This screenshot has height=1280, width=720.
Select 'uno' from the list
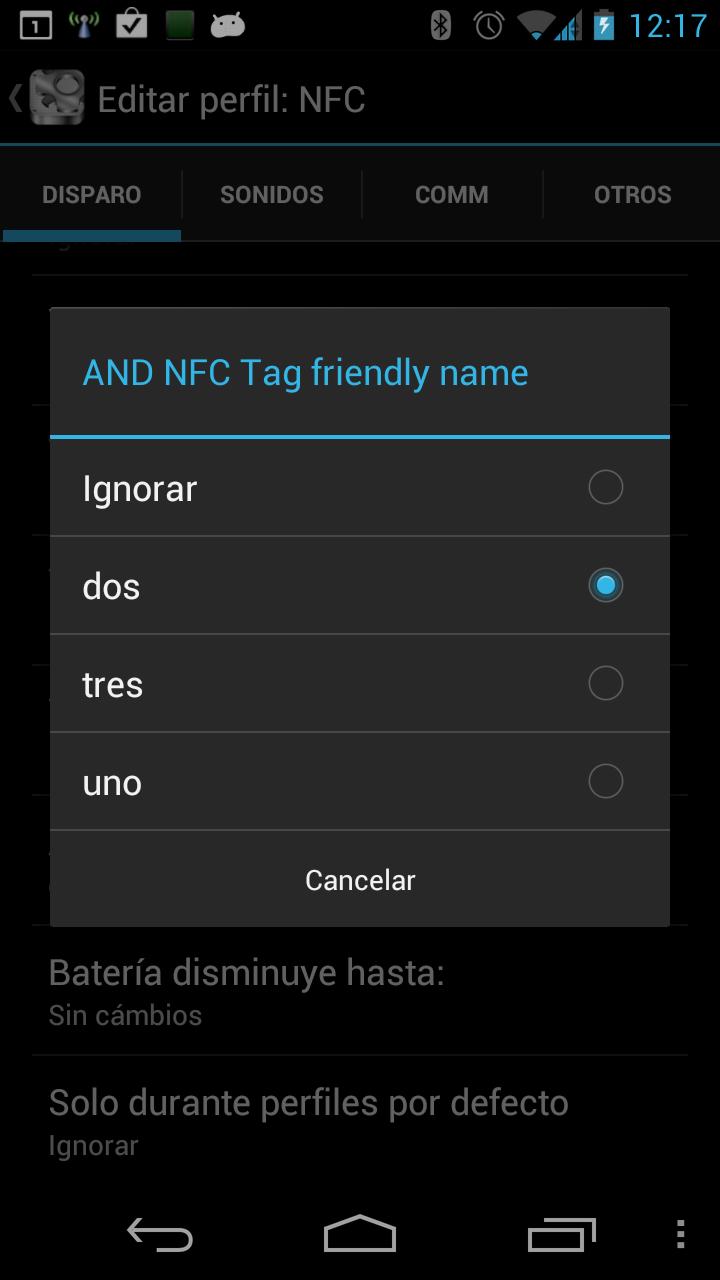point(359,782)
